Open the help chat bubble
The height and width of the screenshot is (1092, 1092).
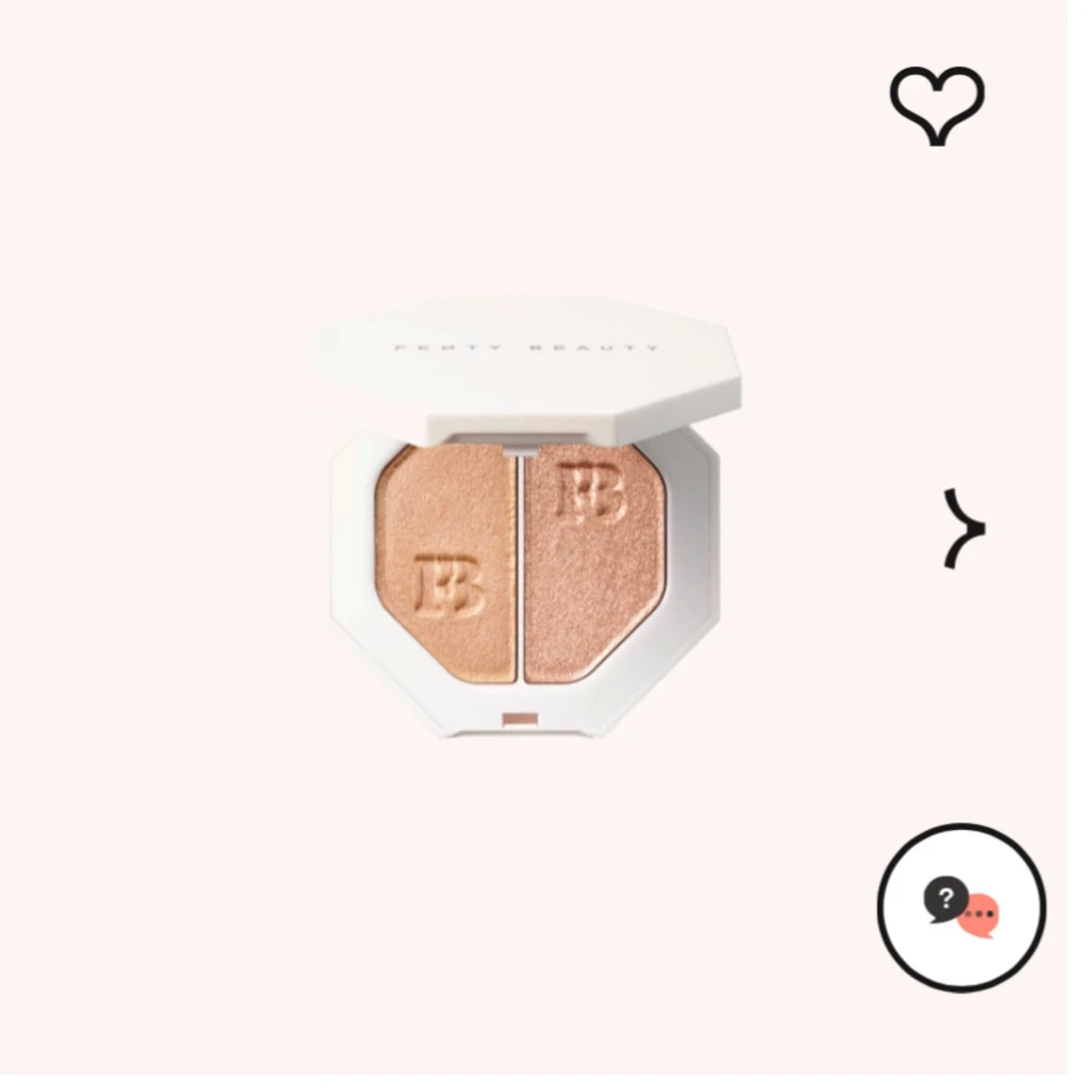pos(961,908)
